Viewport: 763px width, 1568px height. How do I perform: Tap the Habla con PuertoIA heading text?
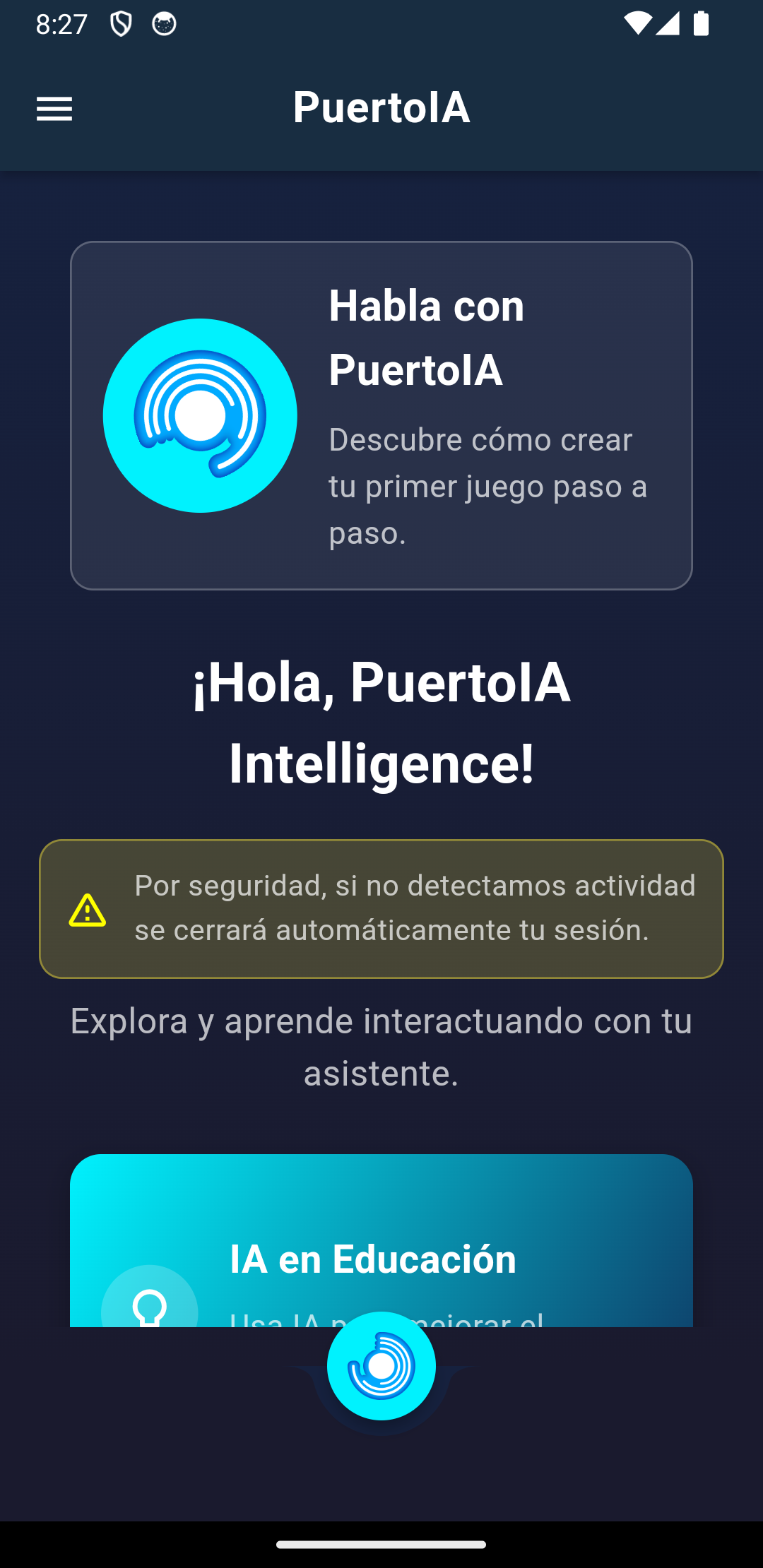coord(425,338)
